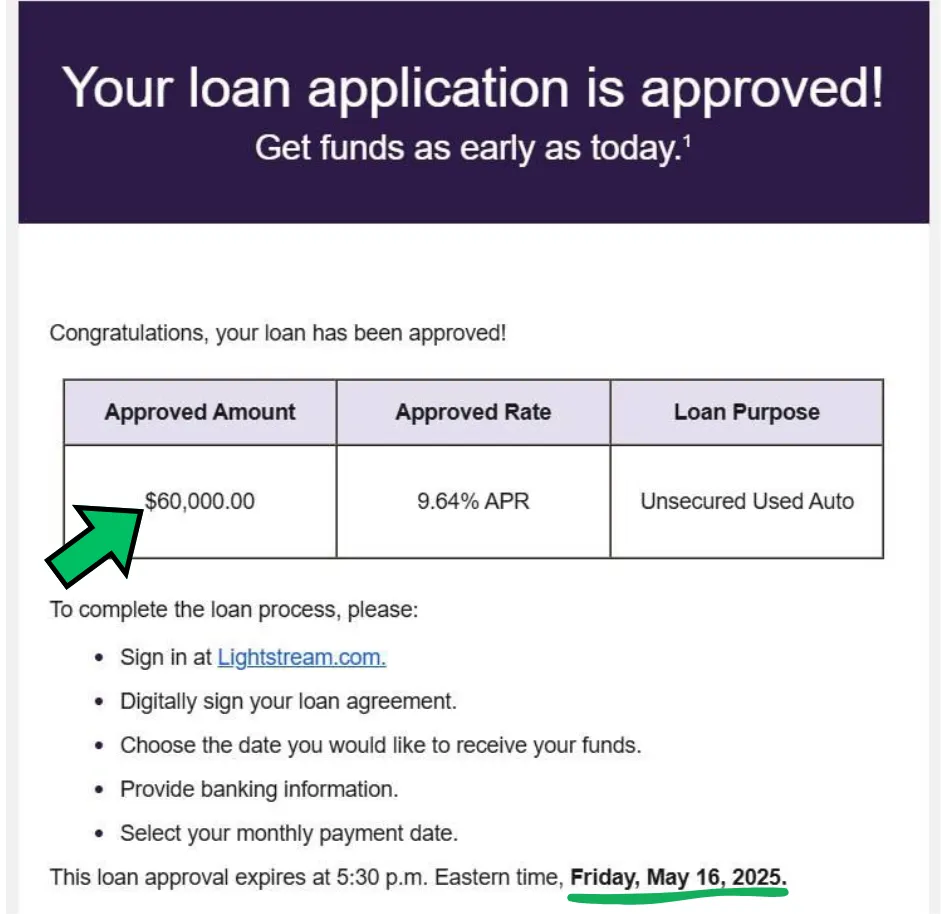Open the Lightstream.com link

(x=301, y=657)
